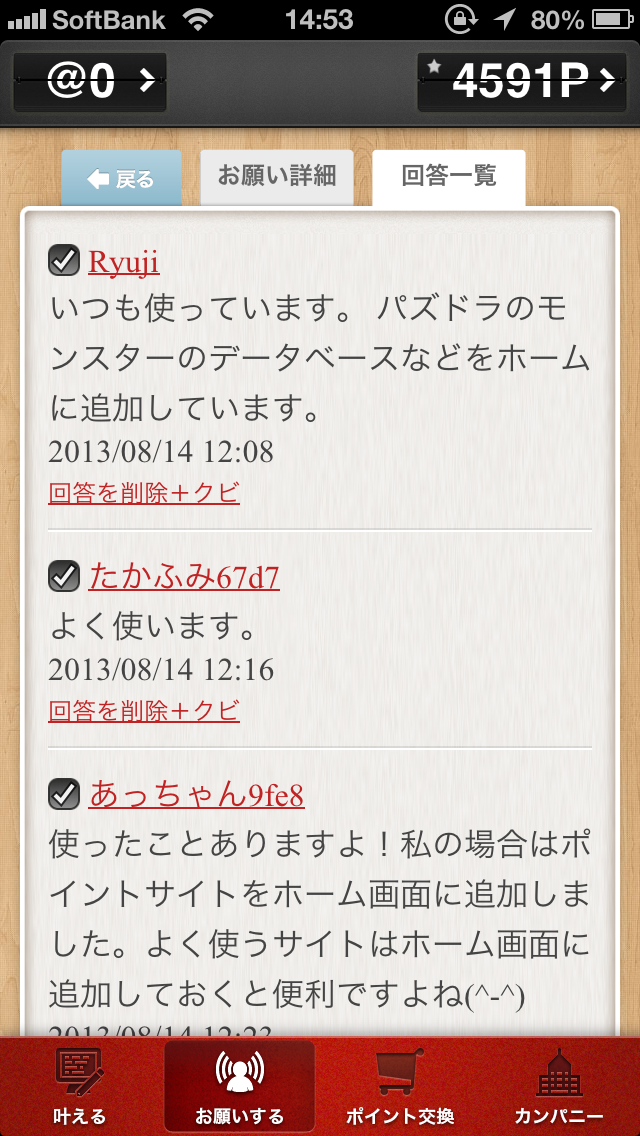Open the @0 counter button
The image size is (640, 1136).
click(90, 82)
